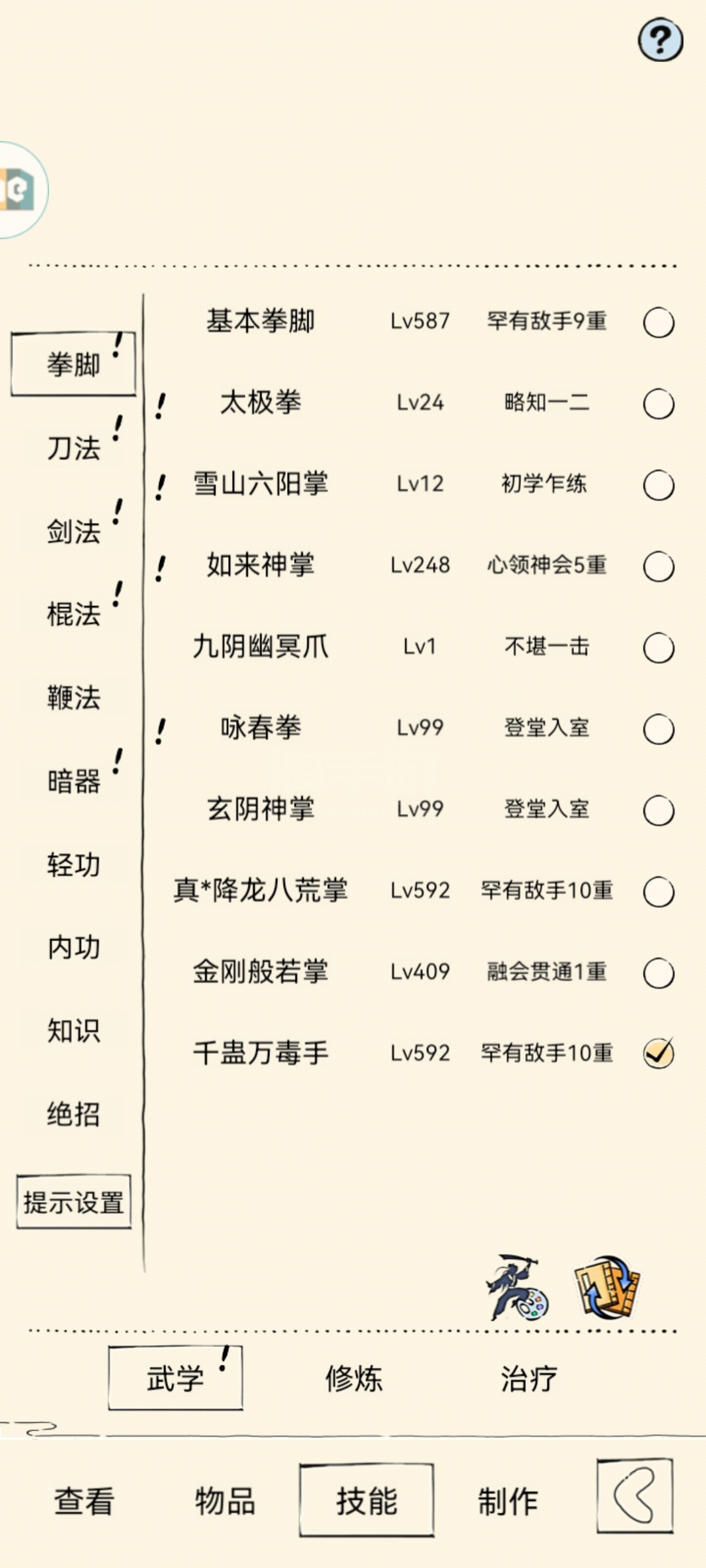Open the 金刚般若掌 skill row
Screen dimensions: 706x1568
pos(418,972)
